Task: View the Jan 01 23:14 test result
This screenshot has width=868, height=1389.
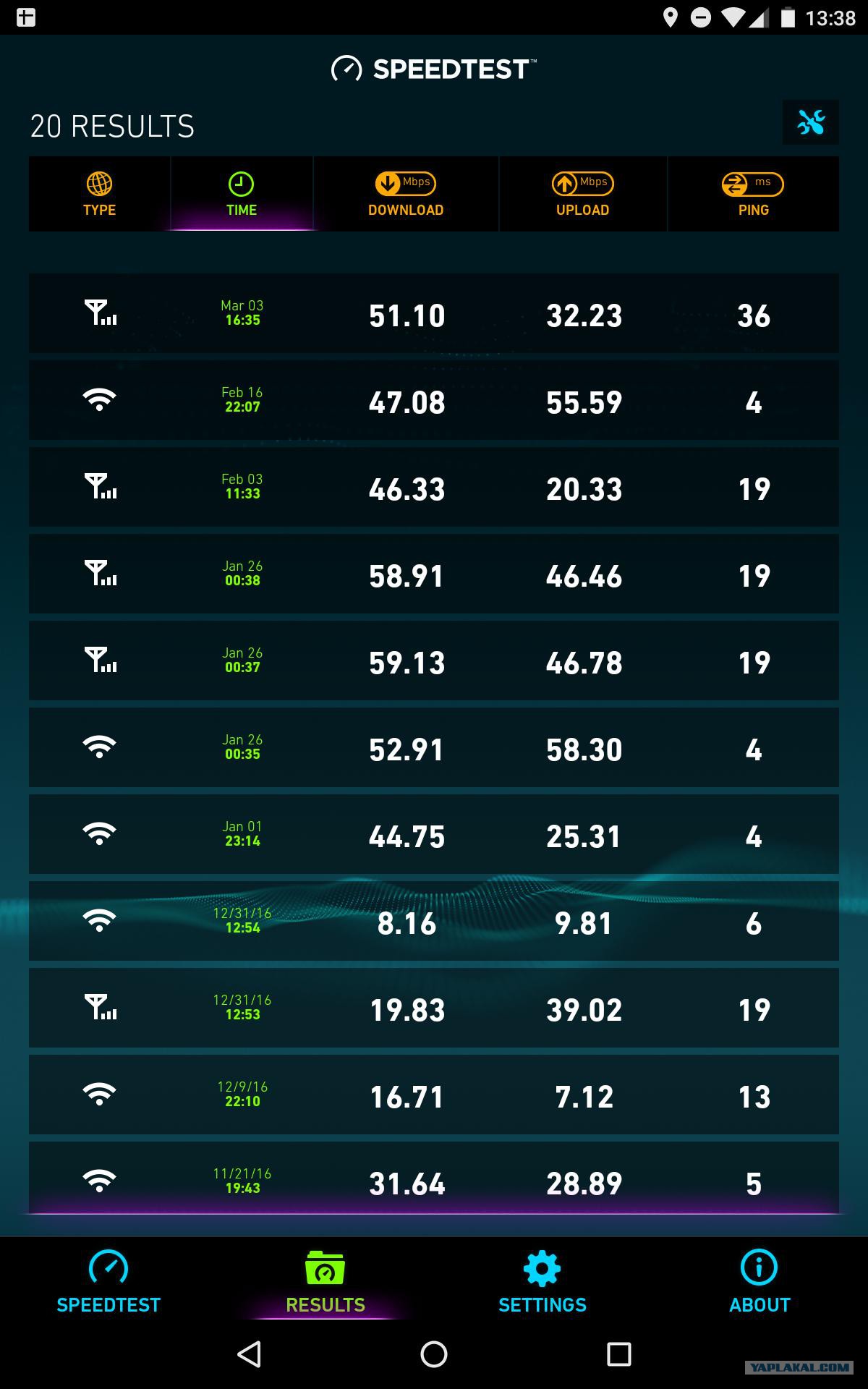Action: tap(434, 834)
